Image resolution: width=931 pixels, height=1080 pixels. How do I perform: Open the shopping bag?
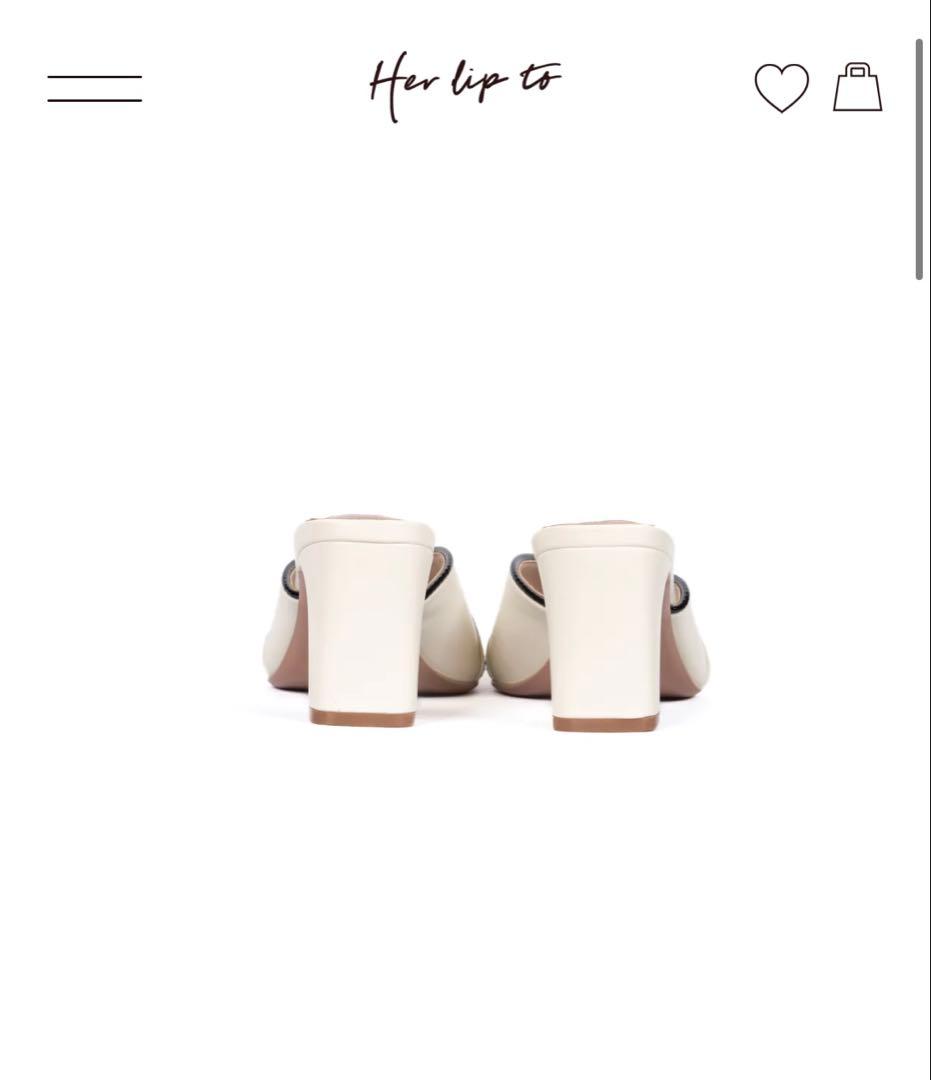[858, 87]
